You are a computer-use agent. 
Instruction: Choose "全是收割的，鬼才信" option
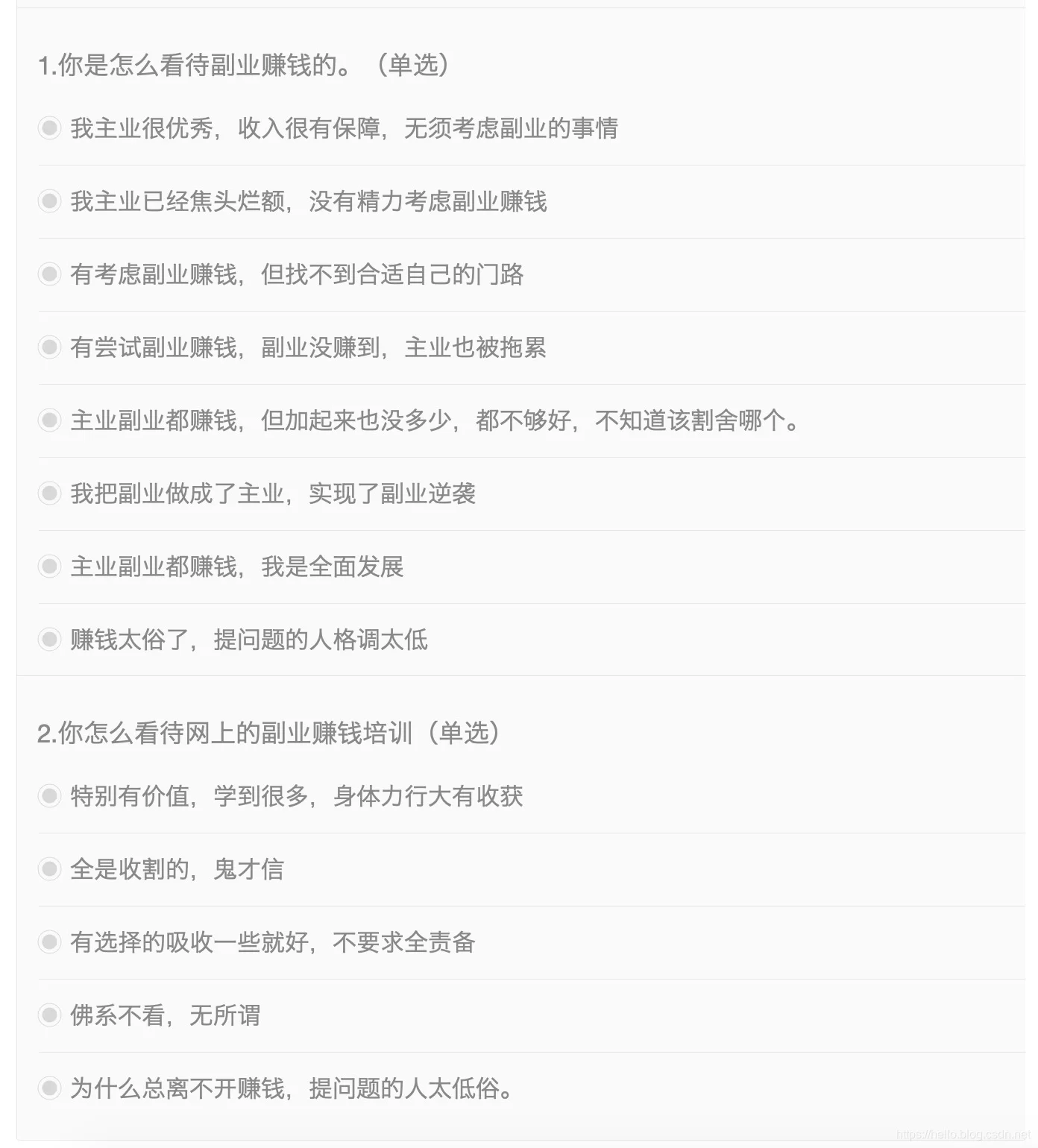tap(49, 869)
